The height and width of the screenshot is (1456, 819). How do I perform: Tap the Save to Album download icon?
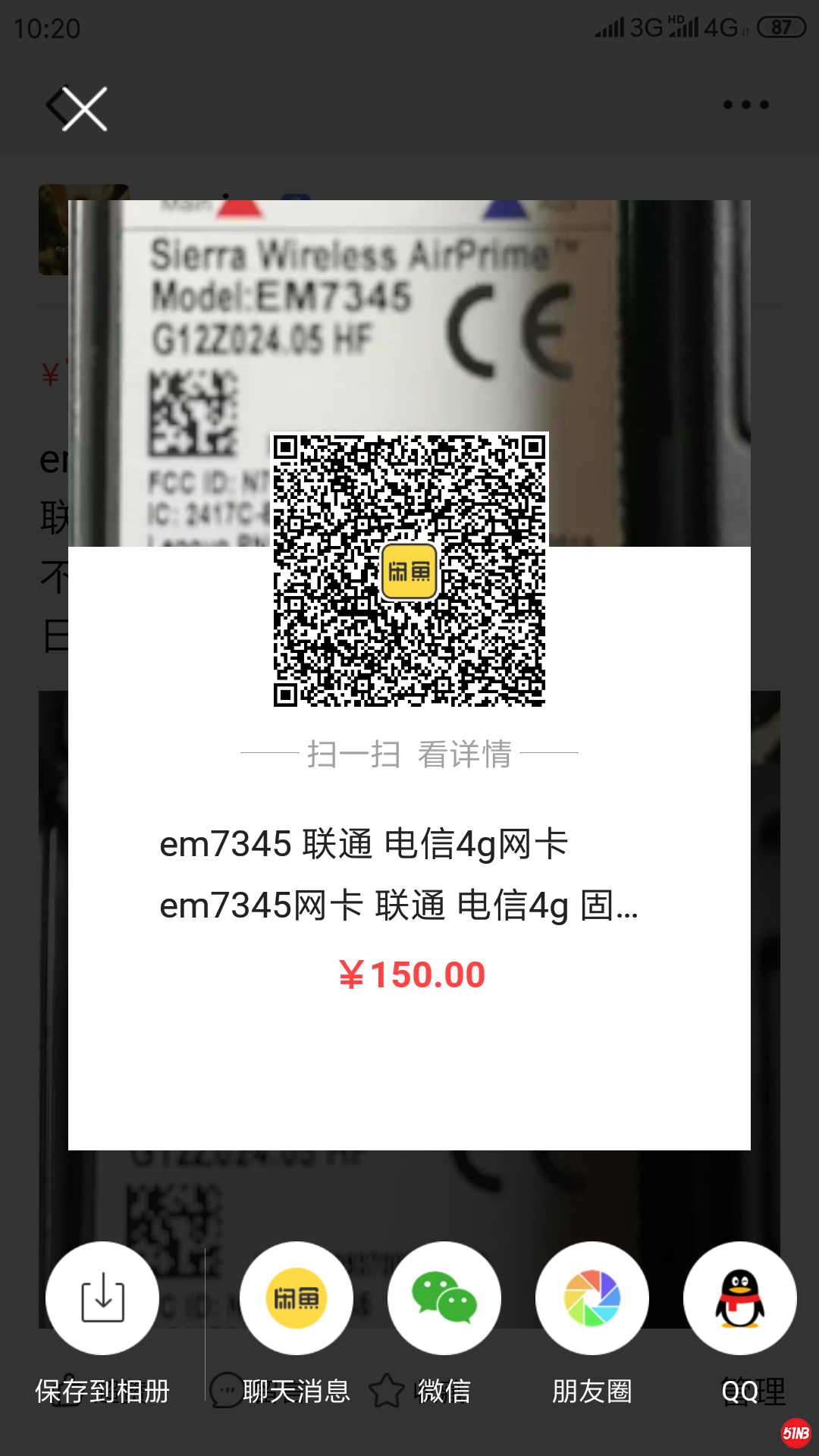pyautogui.click(x=102, y=1298)
